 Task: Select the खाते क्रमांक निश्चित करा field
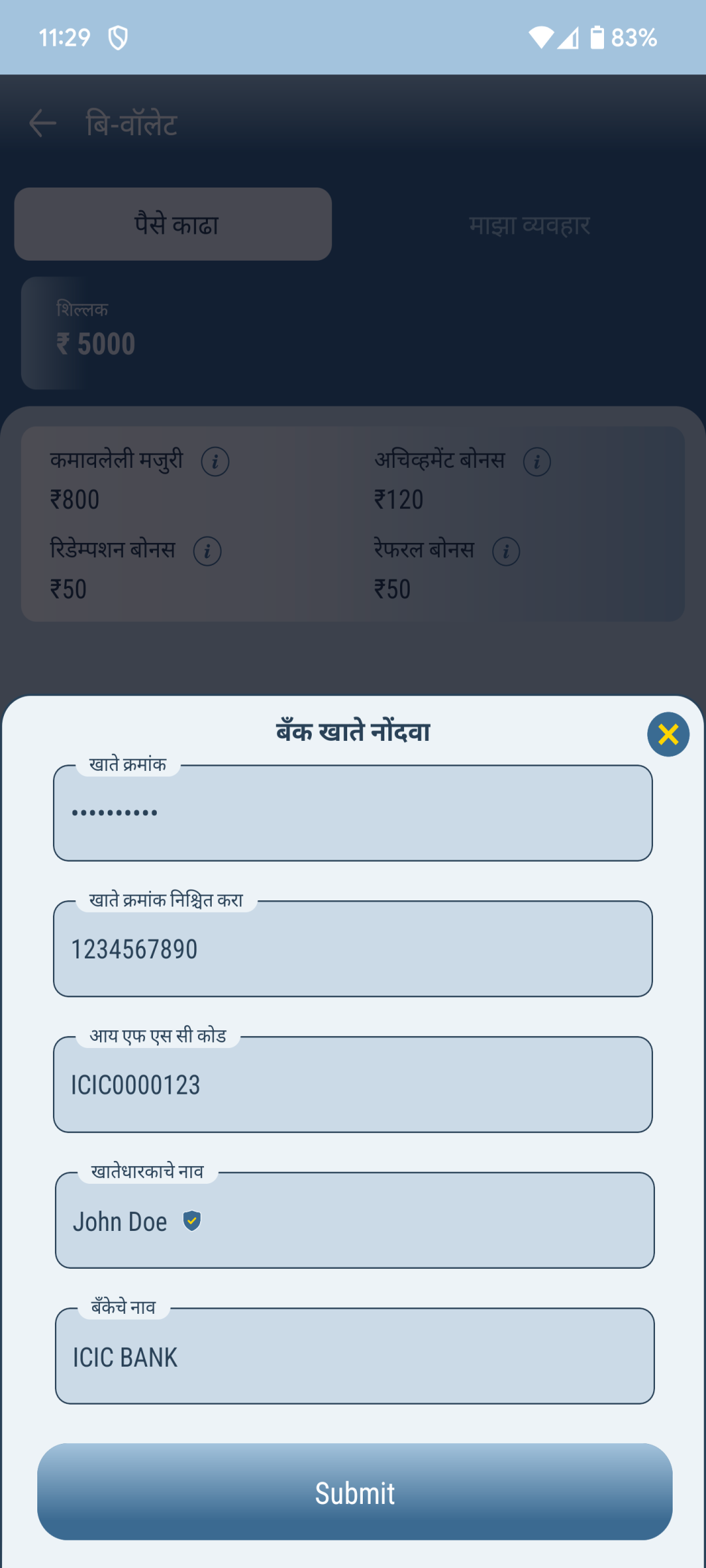(x=353, y=949)
